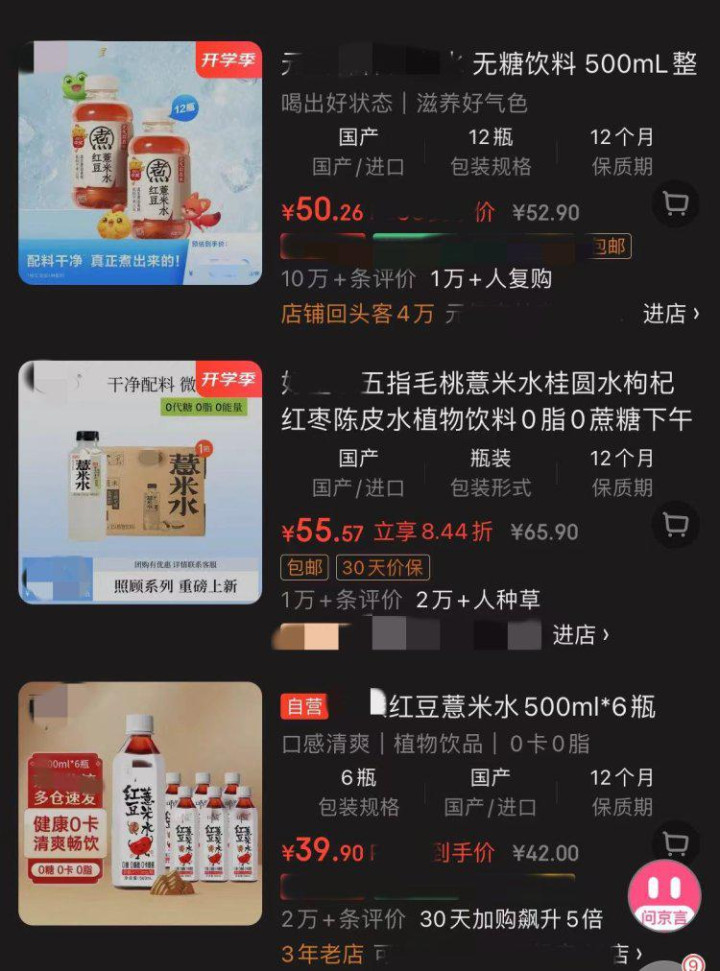Image resolution: width=720 pixels, height=971 pixels.
Task: Add the ¥55.57 薏米水 drink to cart
Action: (x=676, y=524)
